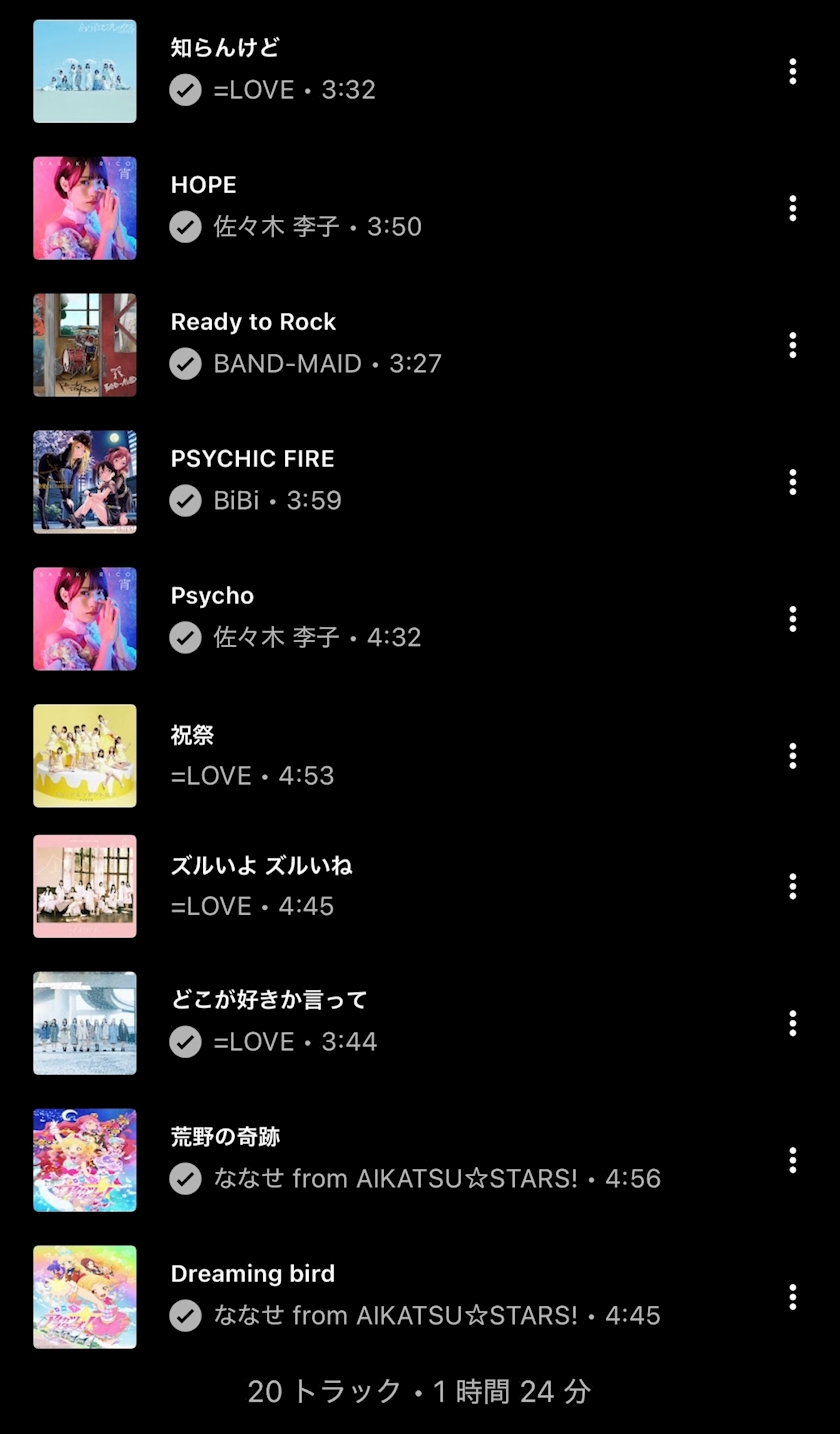840x1434 pixels.
Task: Open more options for 荒野の奇跡
Action: (792, 1160)
